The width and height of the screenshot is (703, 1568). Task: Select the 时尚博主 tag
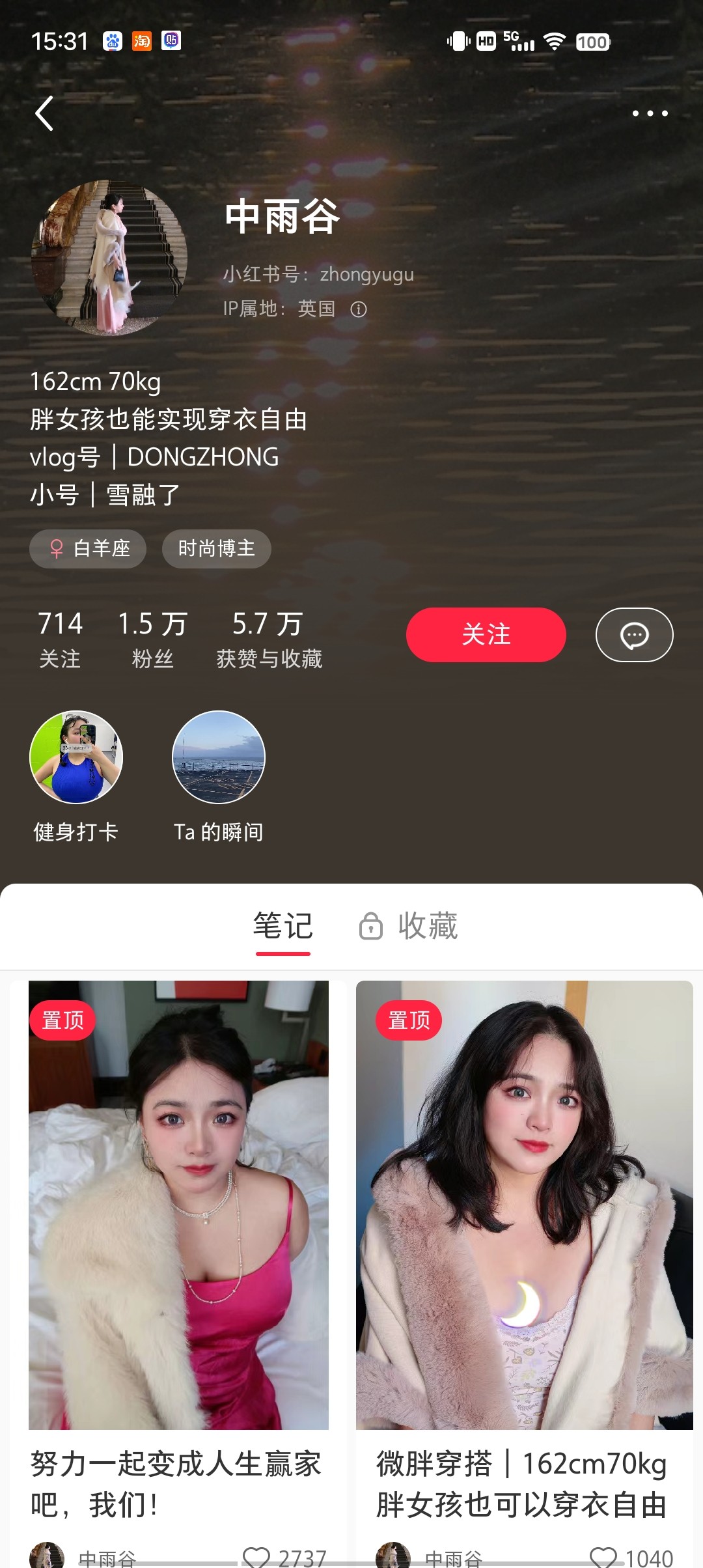point(216,549)
